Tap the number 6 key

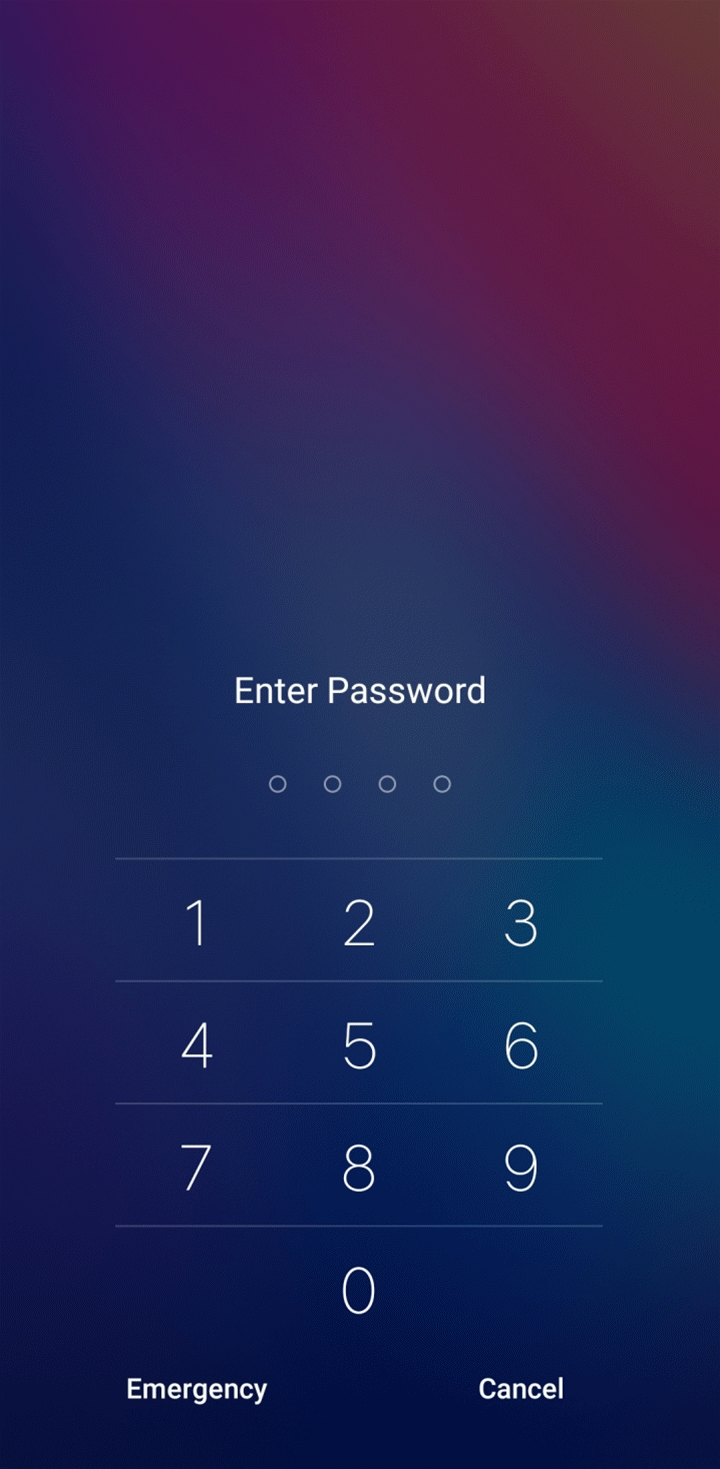coord(521,1044)
